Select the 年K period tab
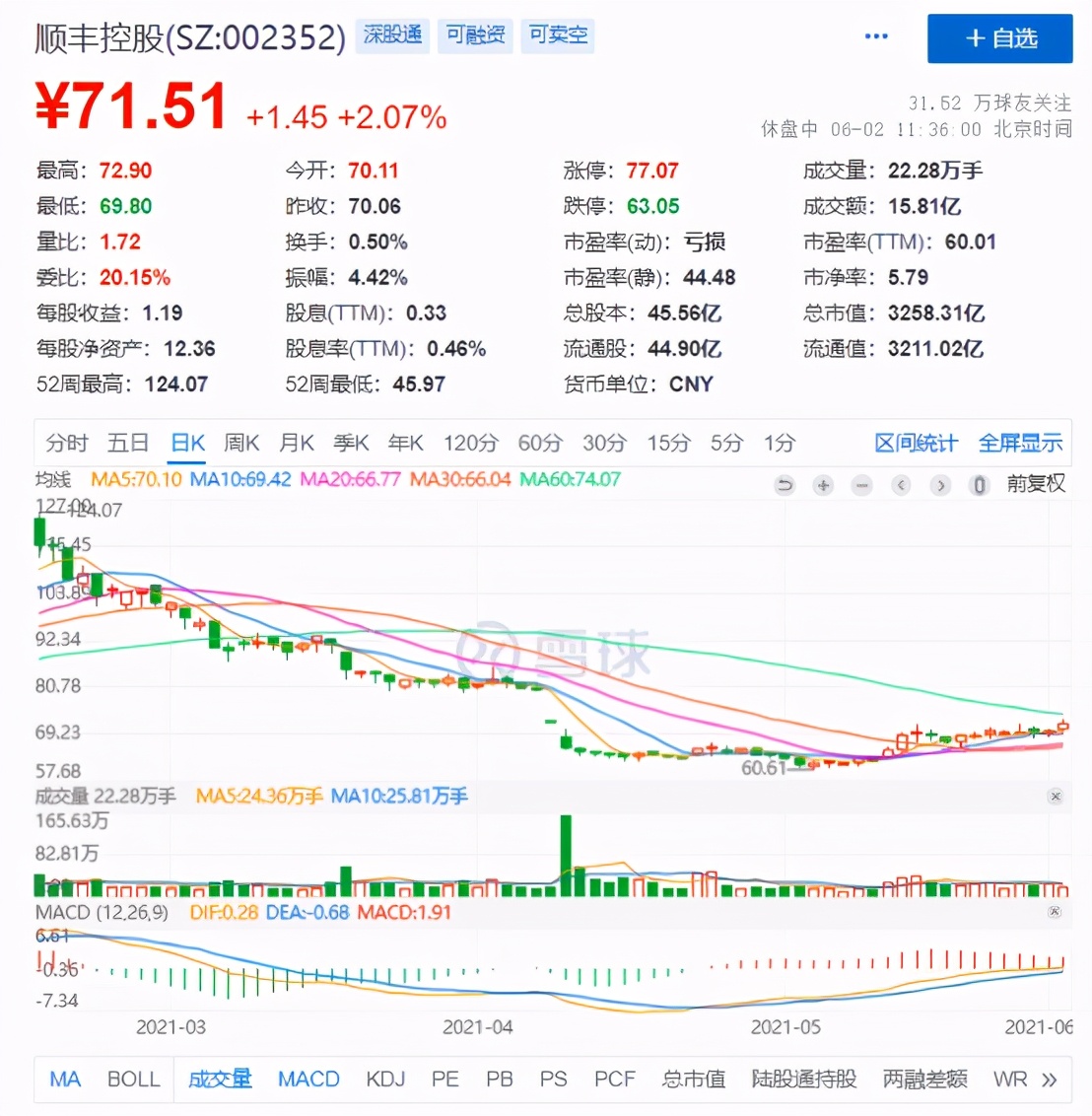 click(x=405, y=443)
